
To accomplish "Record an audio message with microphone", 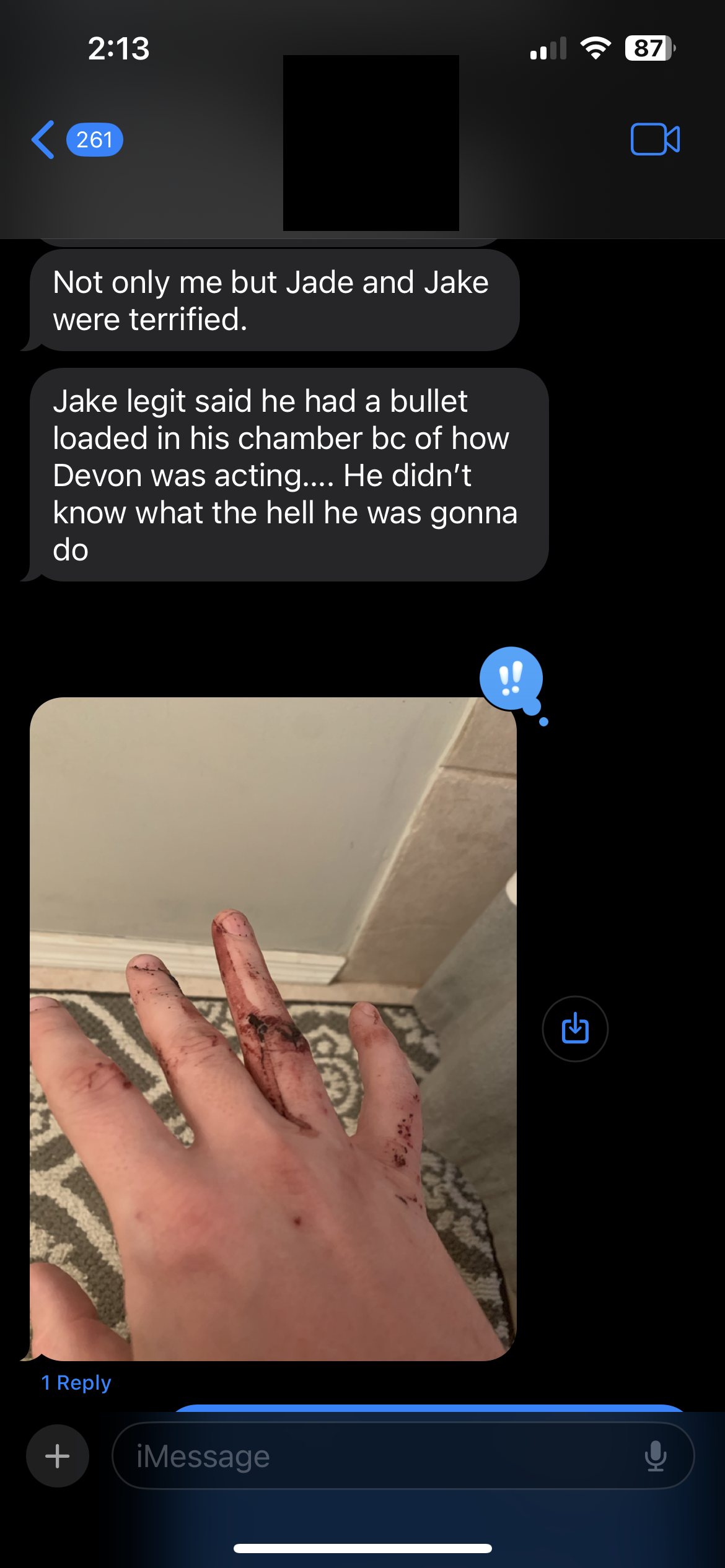I will coord(655,1456).
